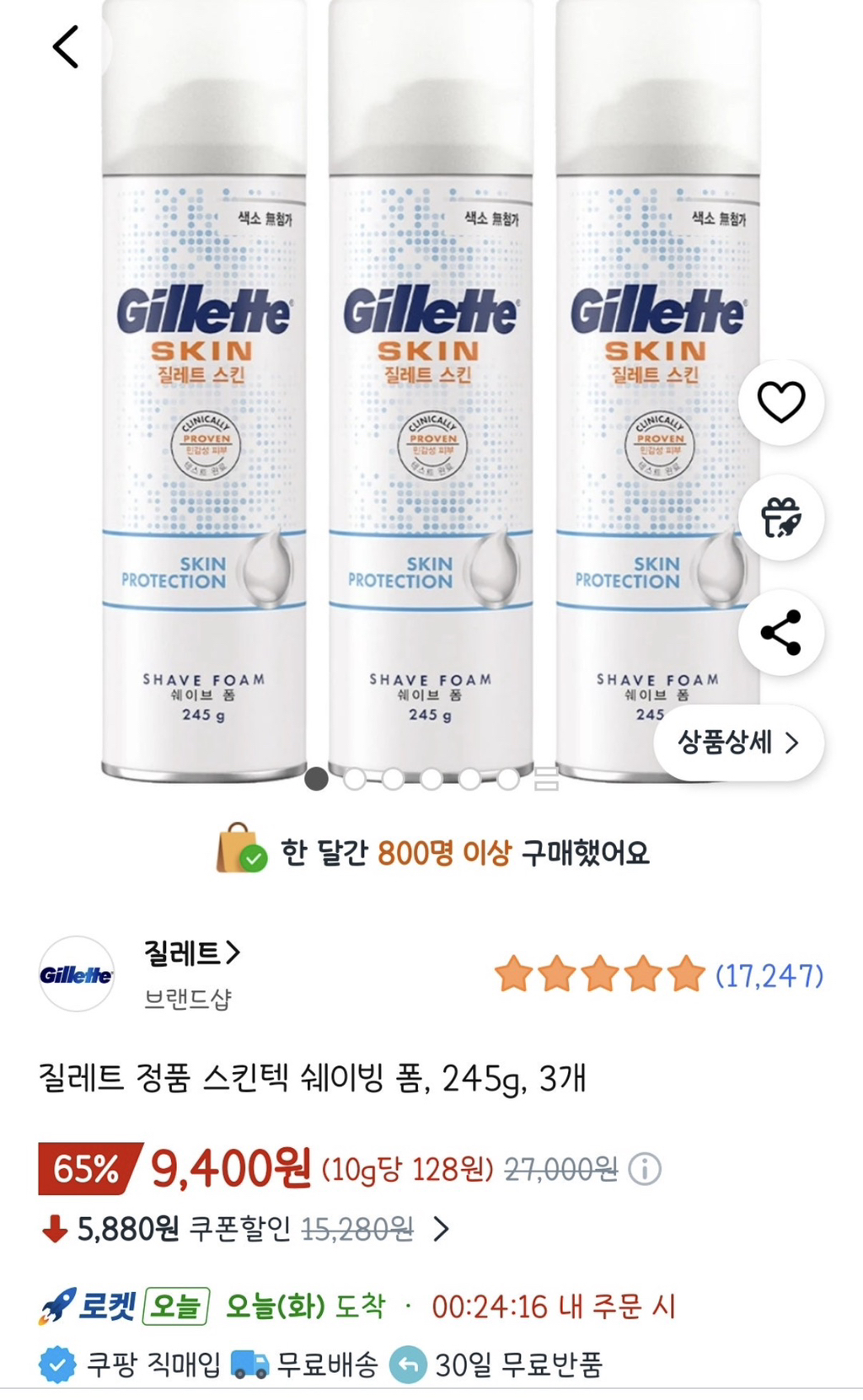Click the first product image carousel dot

pos(316,780)
